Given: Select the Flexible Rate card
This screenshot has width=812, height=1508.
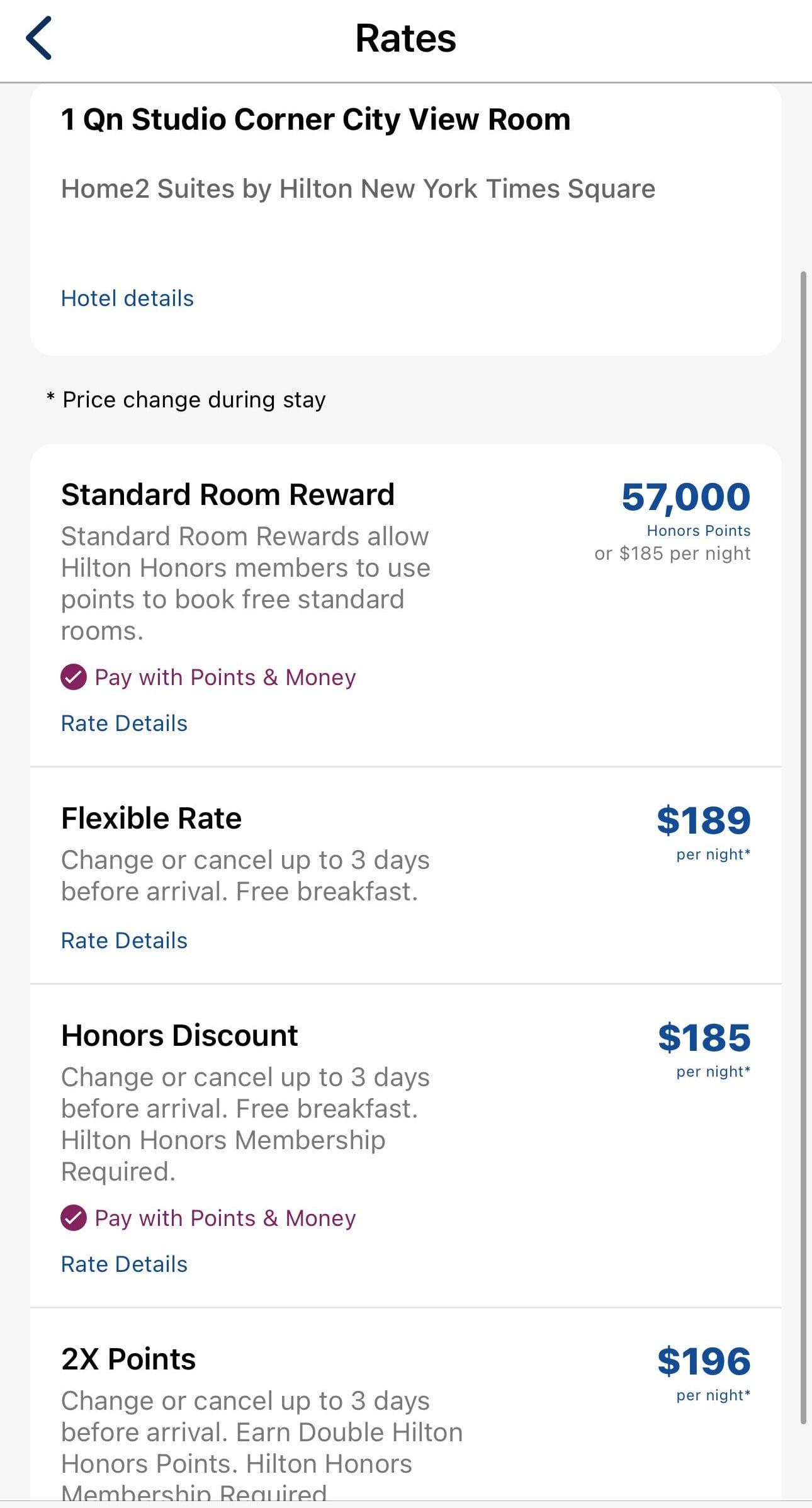Looking at the screenshot, I should (406, 875).
